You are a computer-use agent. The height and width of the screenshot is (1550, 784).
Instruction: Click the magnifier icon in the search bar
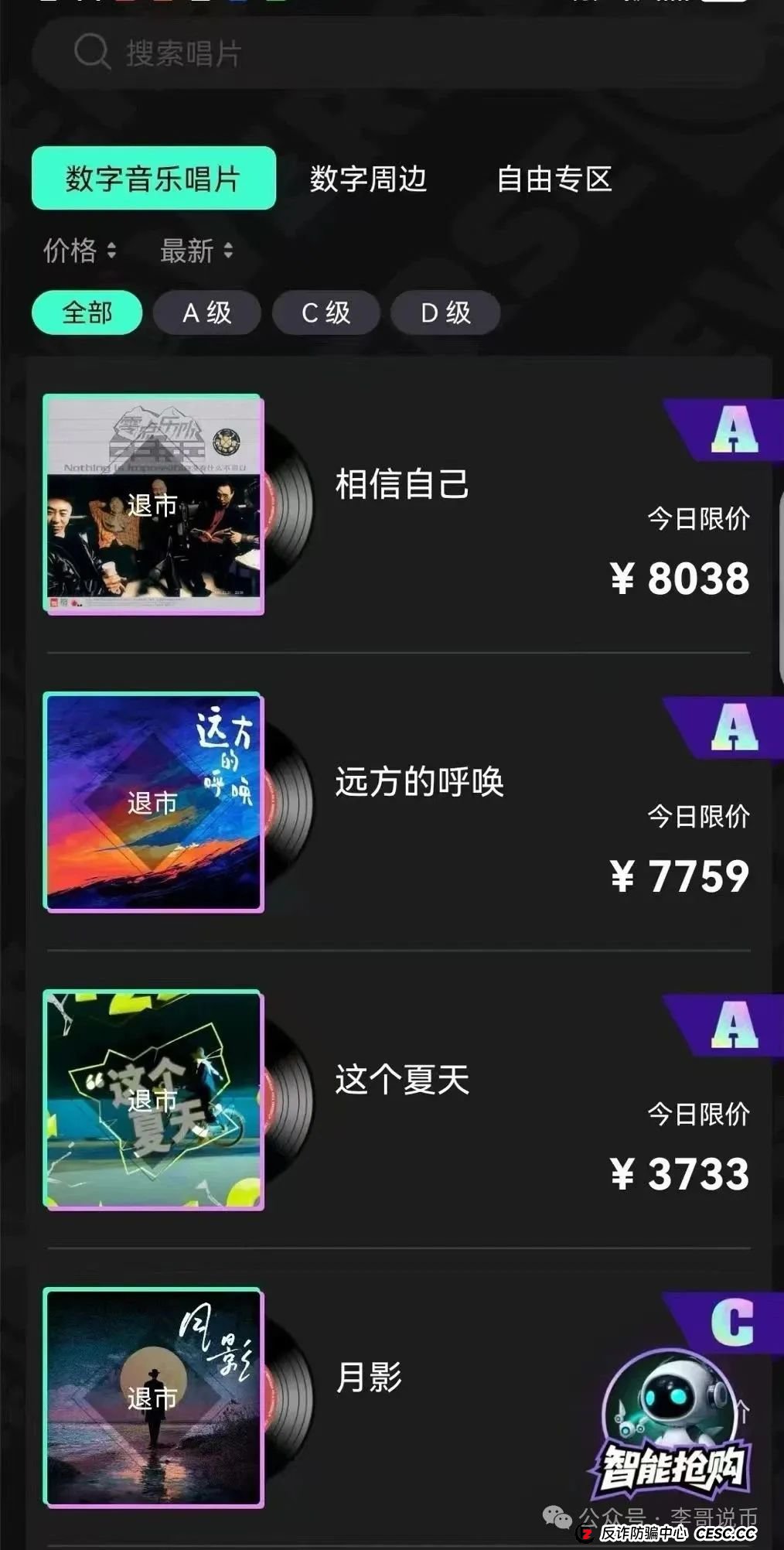point(93,51)
